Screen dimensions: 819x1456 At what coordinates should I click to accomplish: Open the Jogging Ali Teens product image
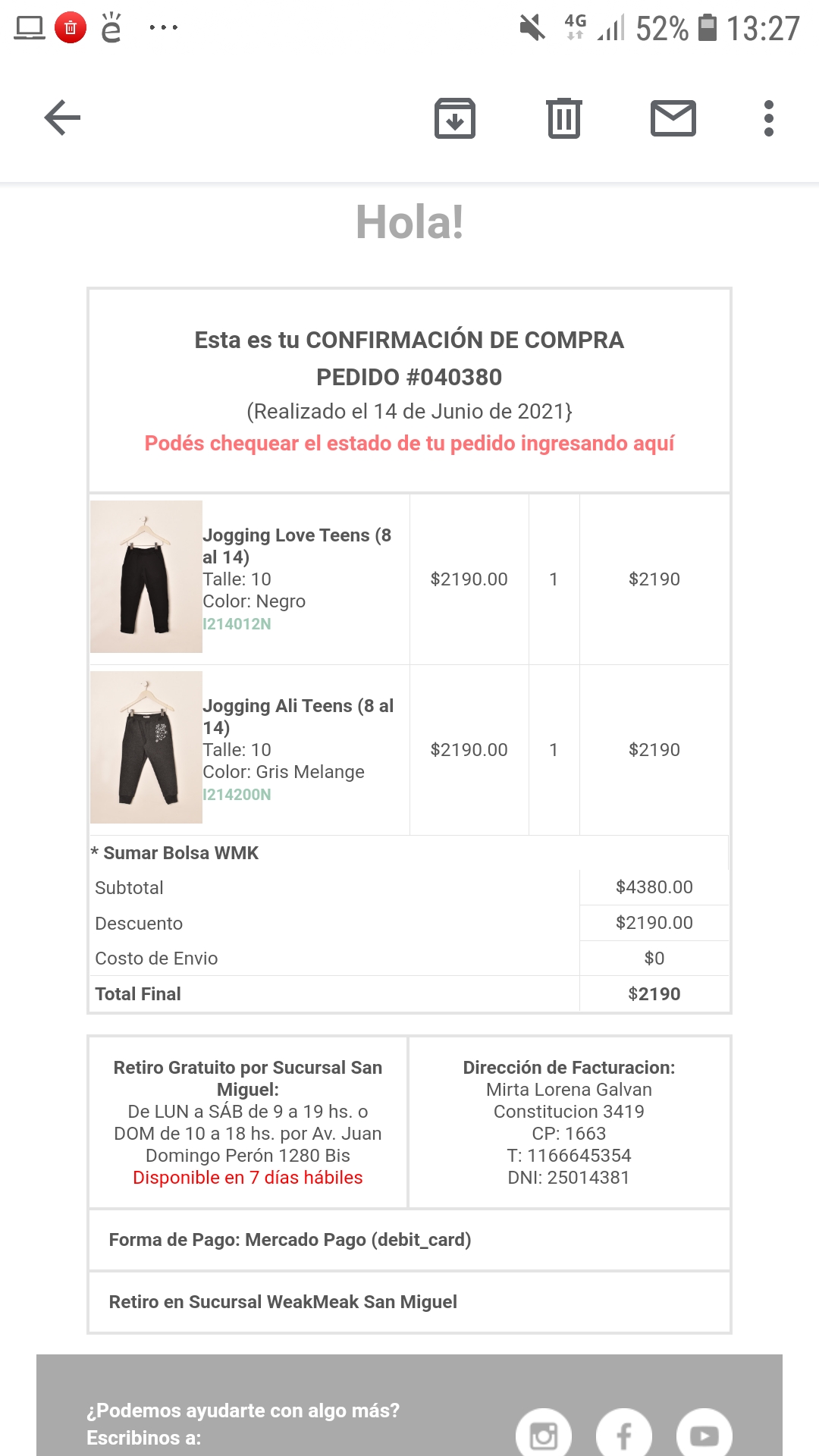coord(146,747)
